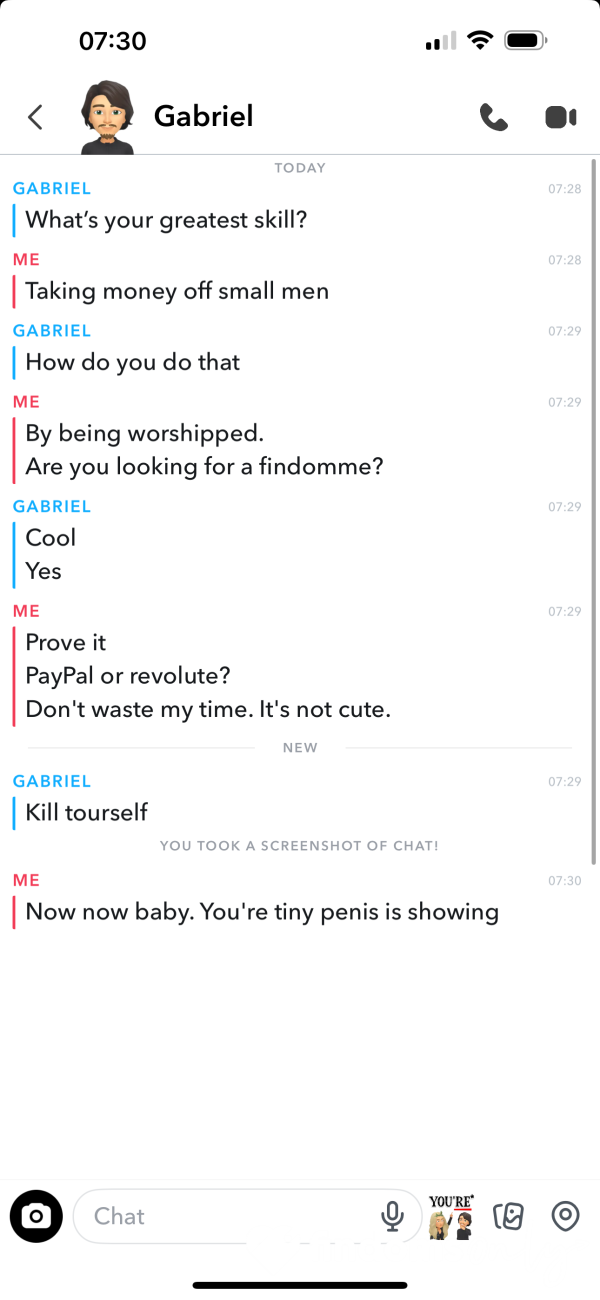Viewport: 600px width, 1300px height.
Task: Start a voice call with Gabriel
Action: [x=494, y=117]
